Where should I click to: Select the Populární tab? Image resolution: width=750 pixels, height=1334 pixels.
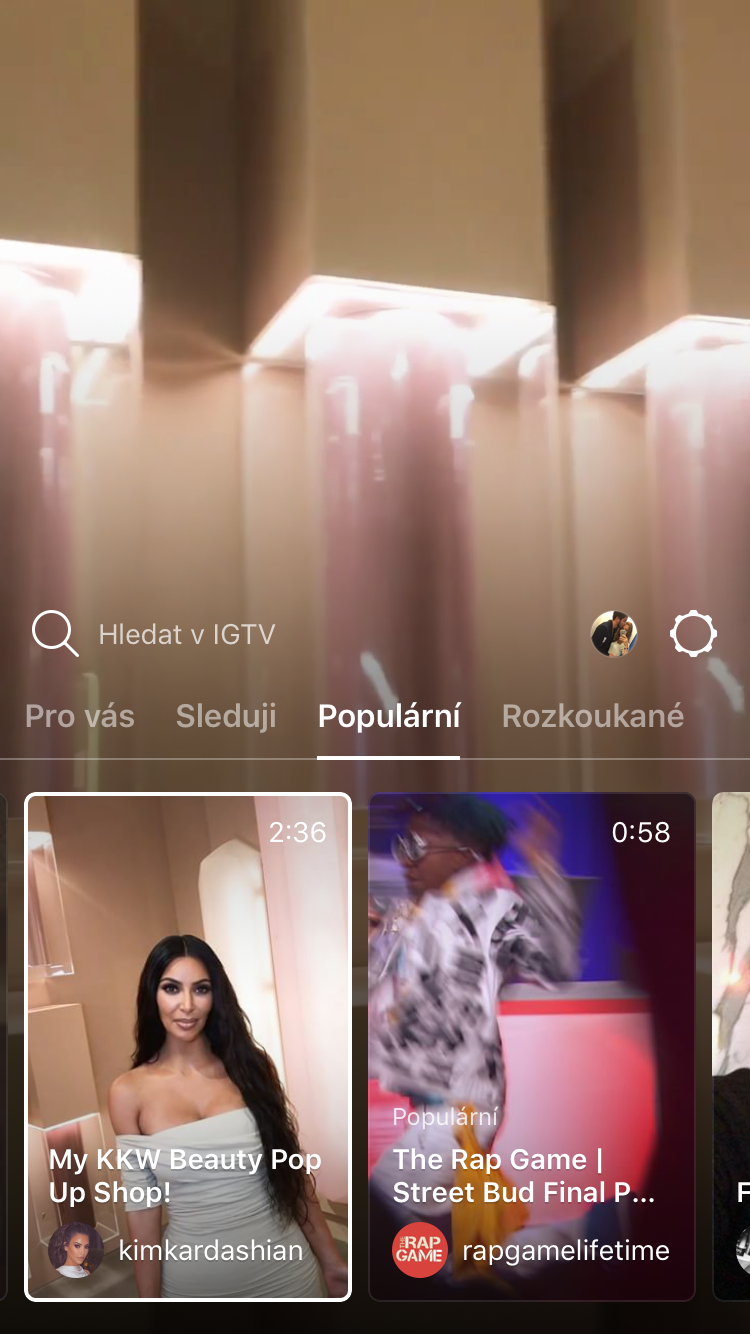[x=388, y=716]
